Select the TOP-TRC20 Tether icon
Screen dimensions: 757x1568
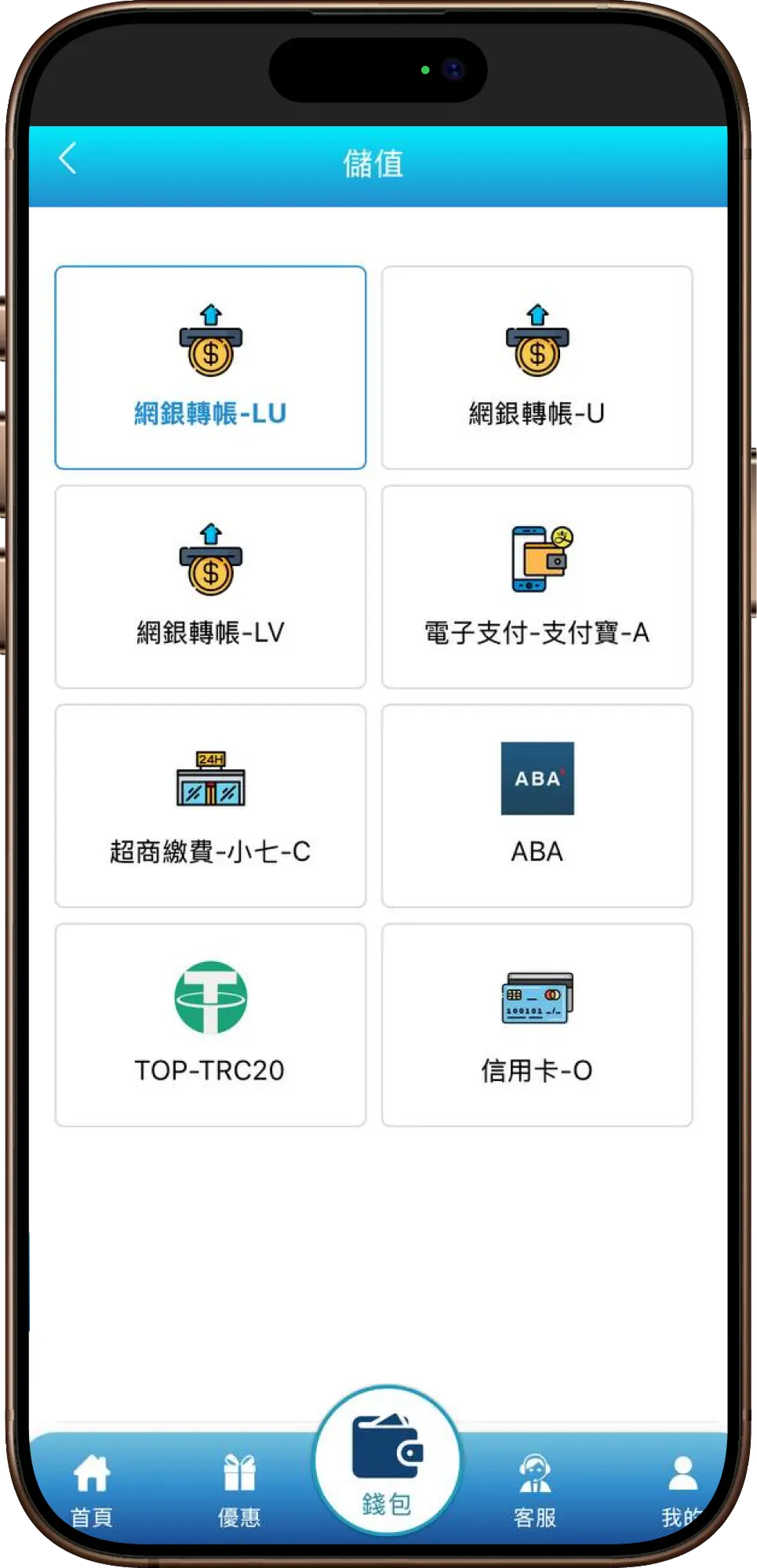coord(209,997)
